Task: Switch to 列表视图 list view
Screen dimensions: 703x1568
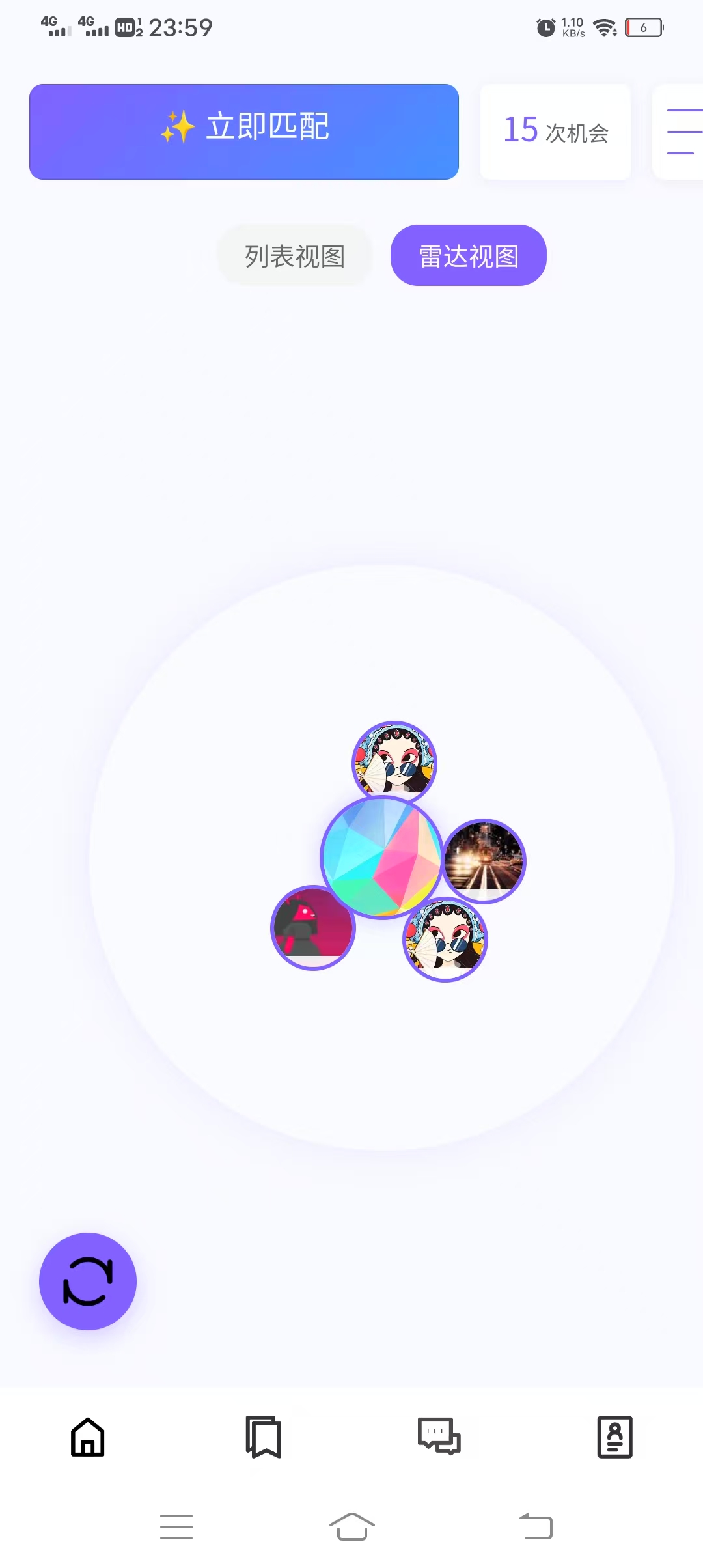Action: coord(295,256)
